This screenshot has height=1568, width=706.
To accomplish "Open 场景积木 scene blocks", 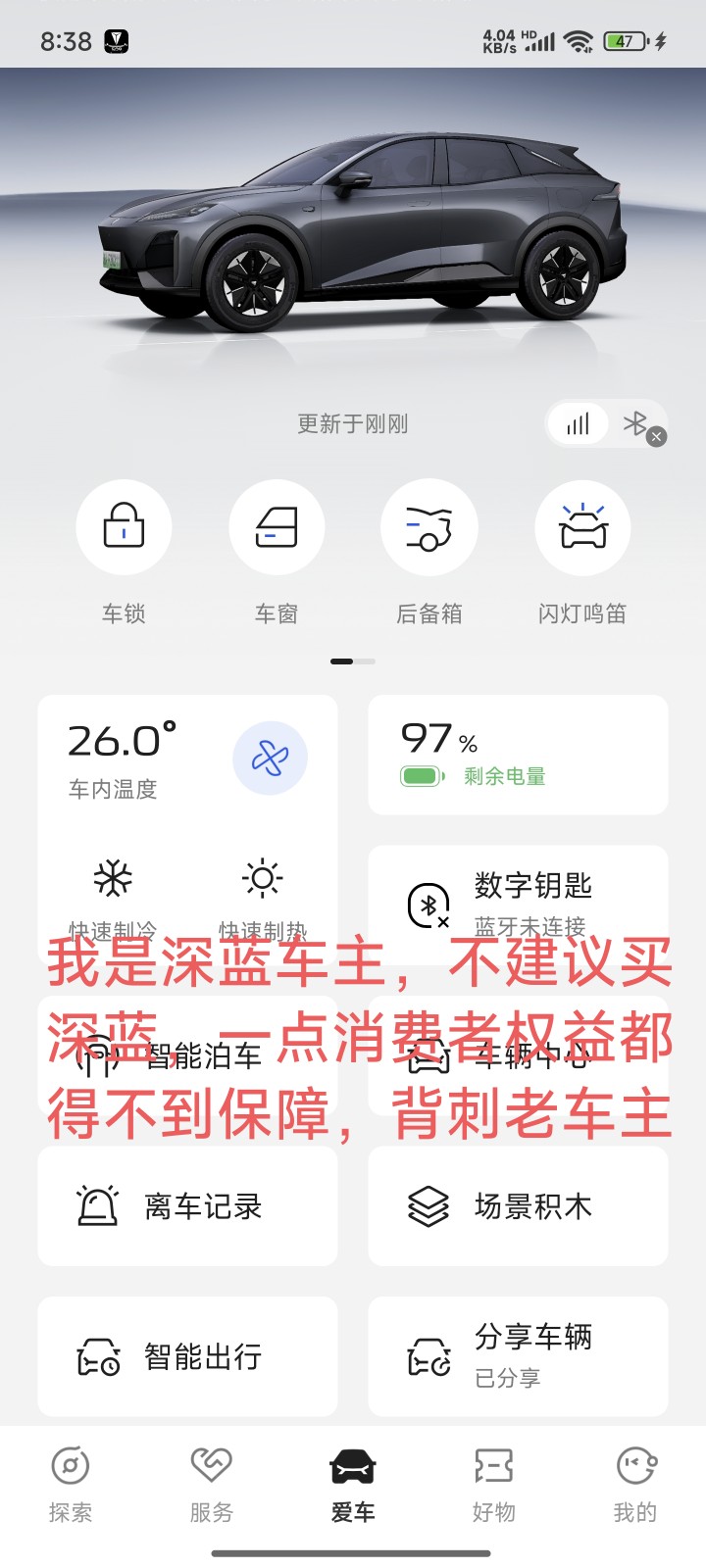I will pyautogui.click(x=518, y=1206).
